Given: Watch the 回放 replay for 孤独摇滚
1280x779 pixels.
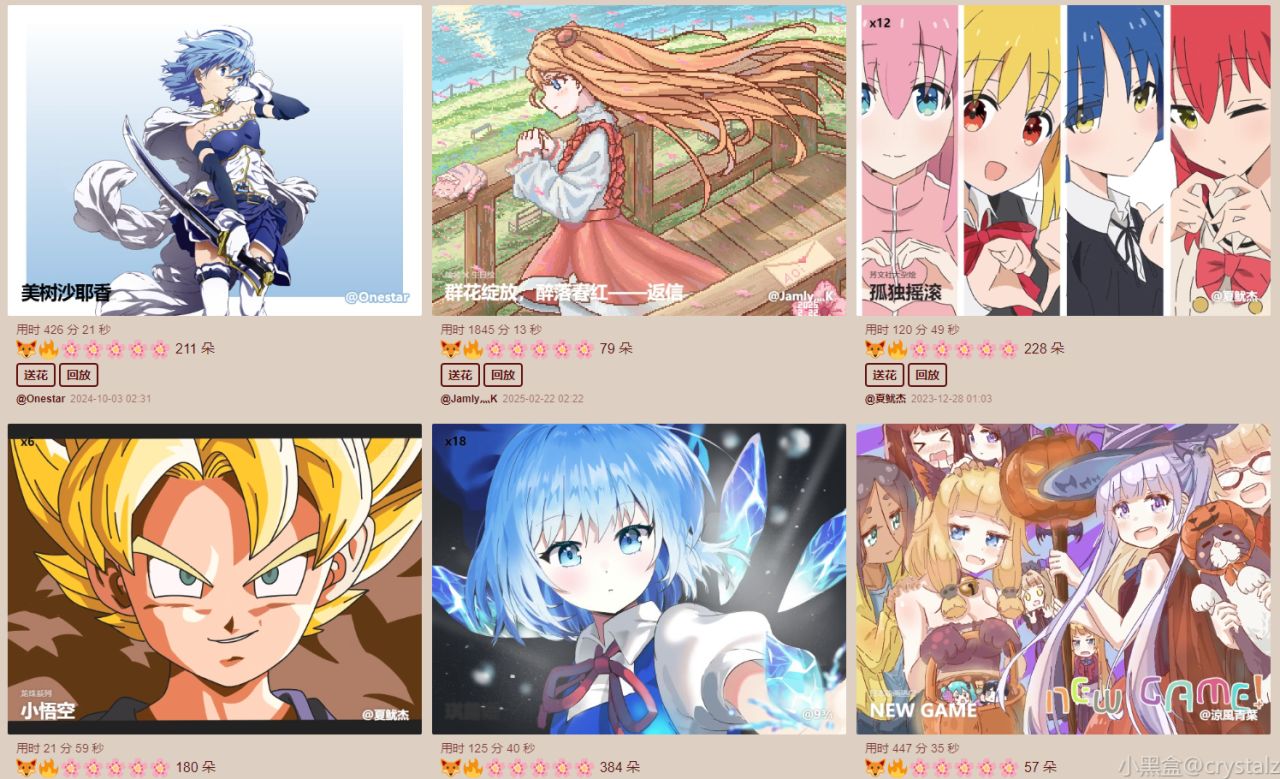Looking at the screenshot, I should coord(926,375).
